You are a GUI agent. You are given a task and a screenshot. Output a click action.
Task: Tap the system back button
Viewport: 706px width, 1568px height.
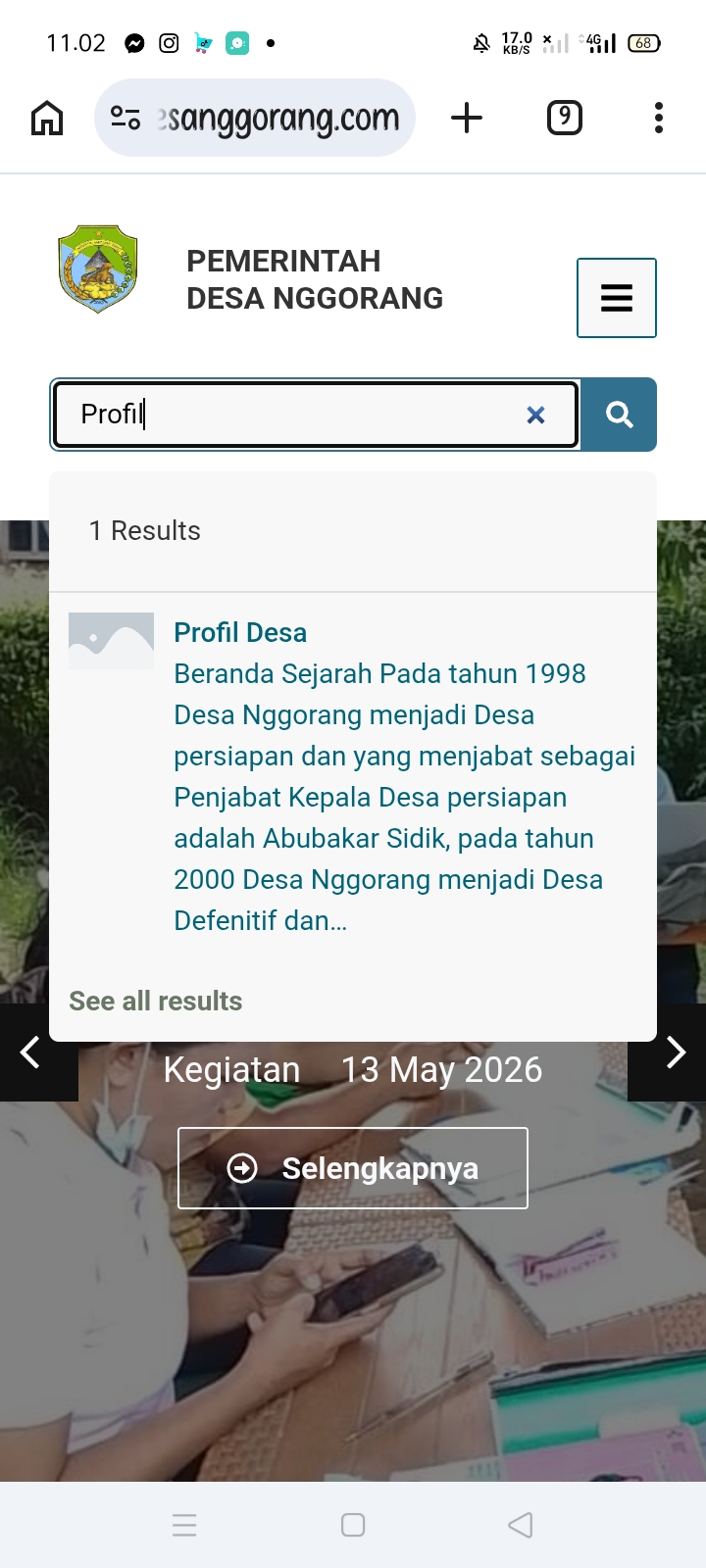click(x=521, y=1525)
